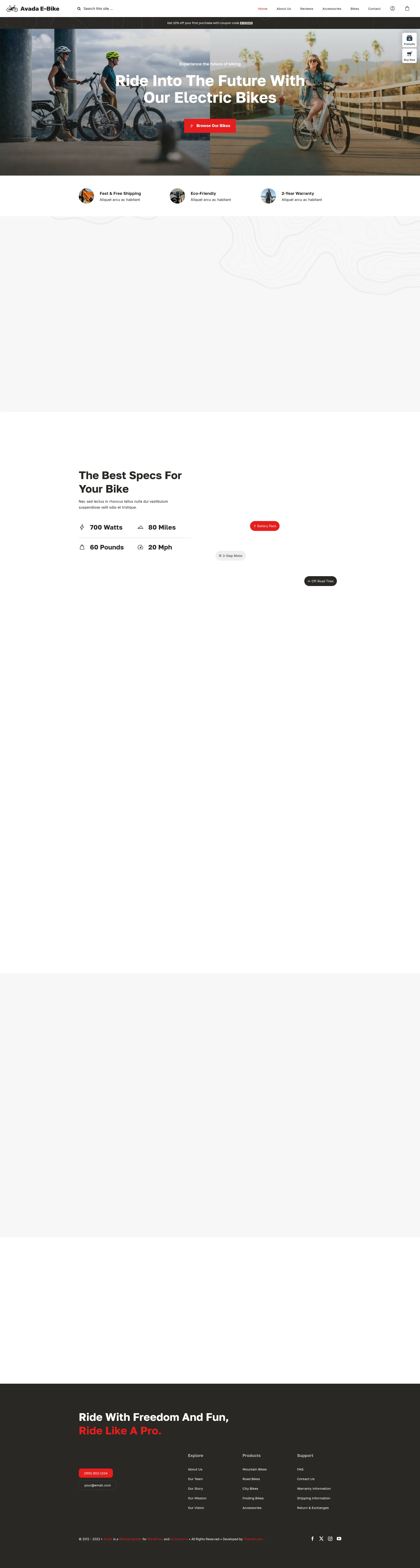The height and width of the screenshot is (1568, 420).
Task: Open Mountain Bikes footer link
Action: pos(254,1469)
